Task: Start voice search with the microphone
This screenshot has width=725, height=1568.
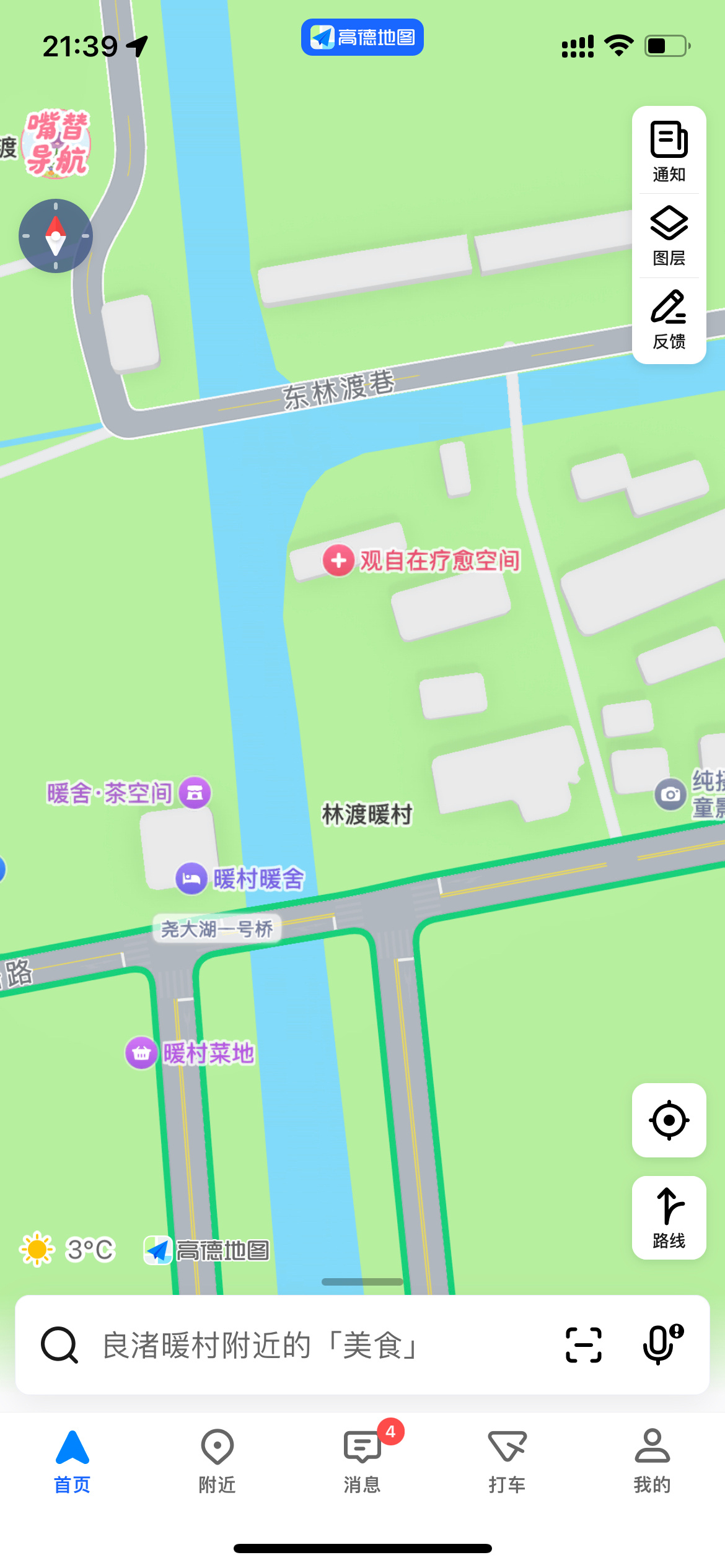Action: point(661,1345)
